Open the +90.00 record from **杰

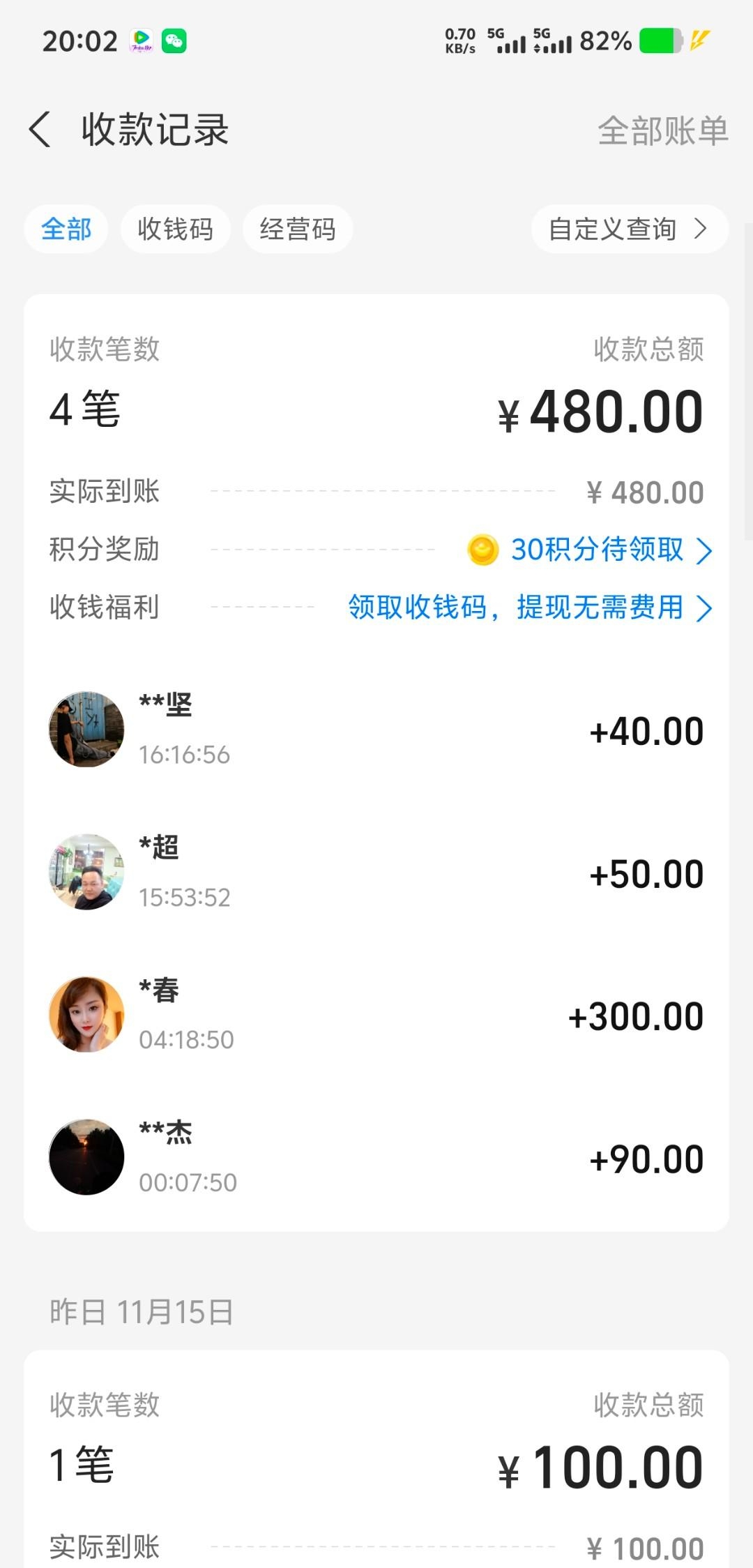tap(376, 1158)
